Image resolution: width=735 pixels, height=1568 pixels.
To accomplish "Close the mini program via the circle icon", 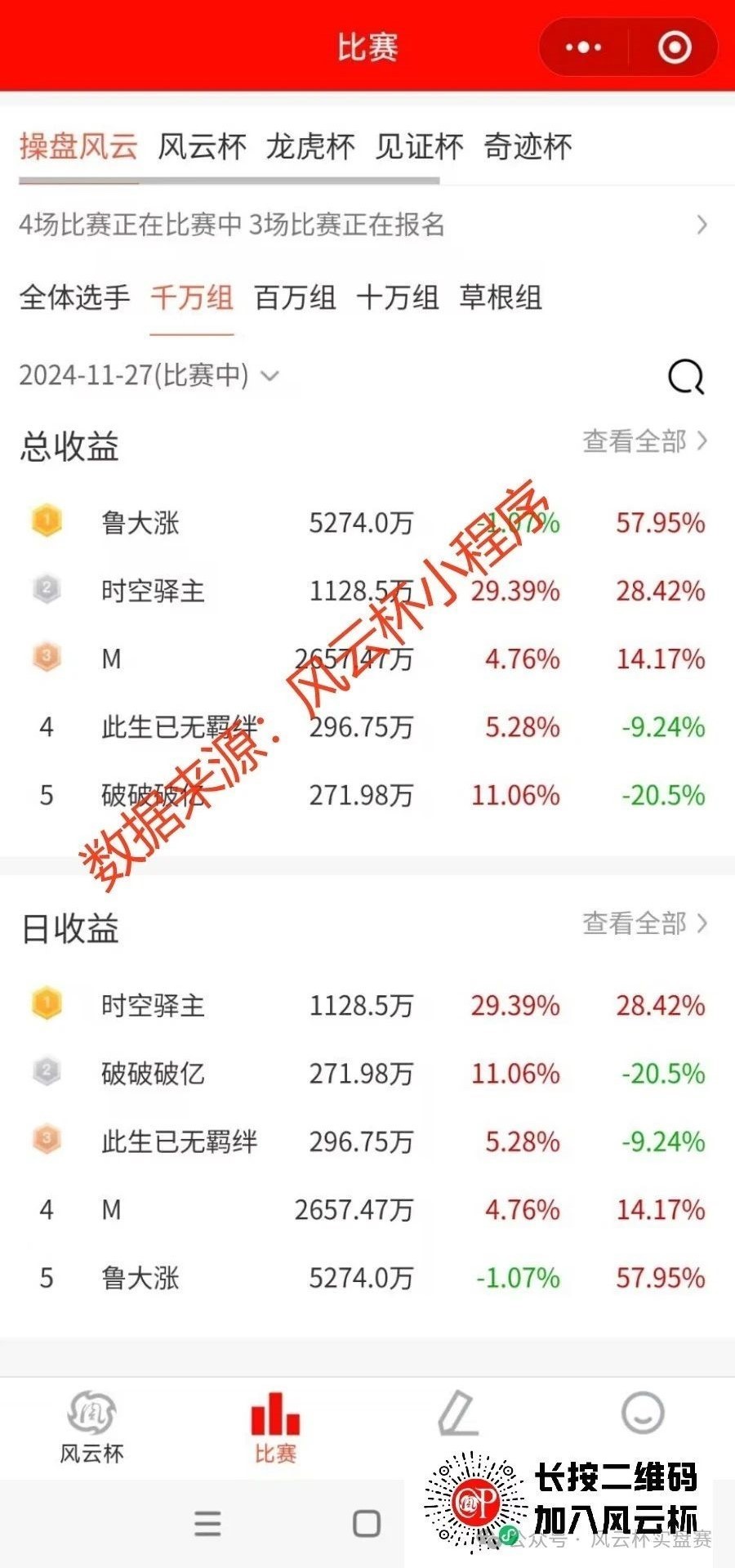I will 675,47.
